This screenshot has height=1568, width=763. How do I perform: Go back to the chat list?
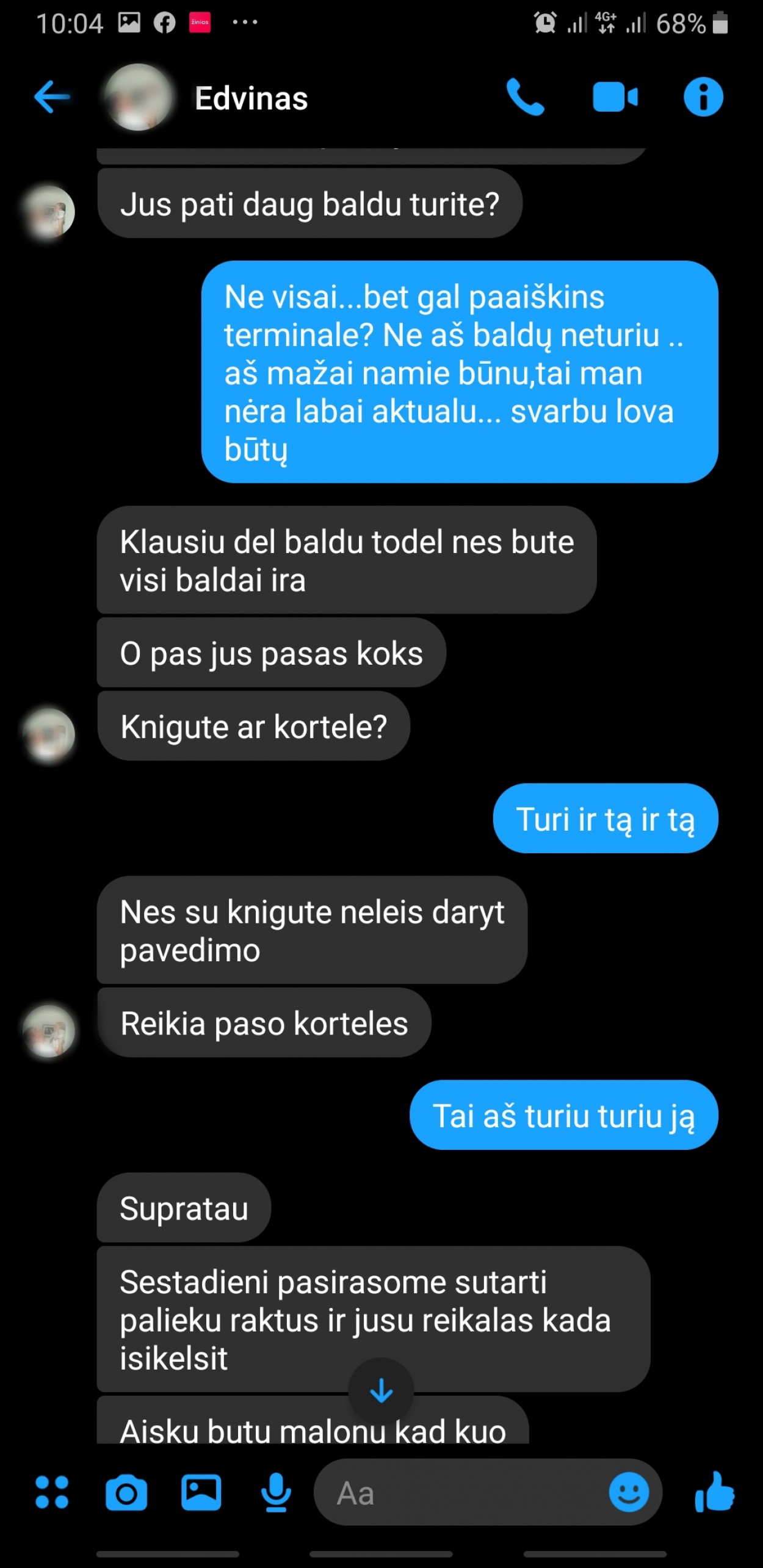pos(52,97)
